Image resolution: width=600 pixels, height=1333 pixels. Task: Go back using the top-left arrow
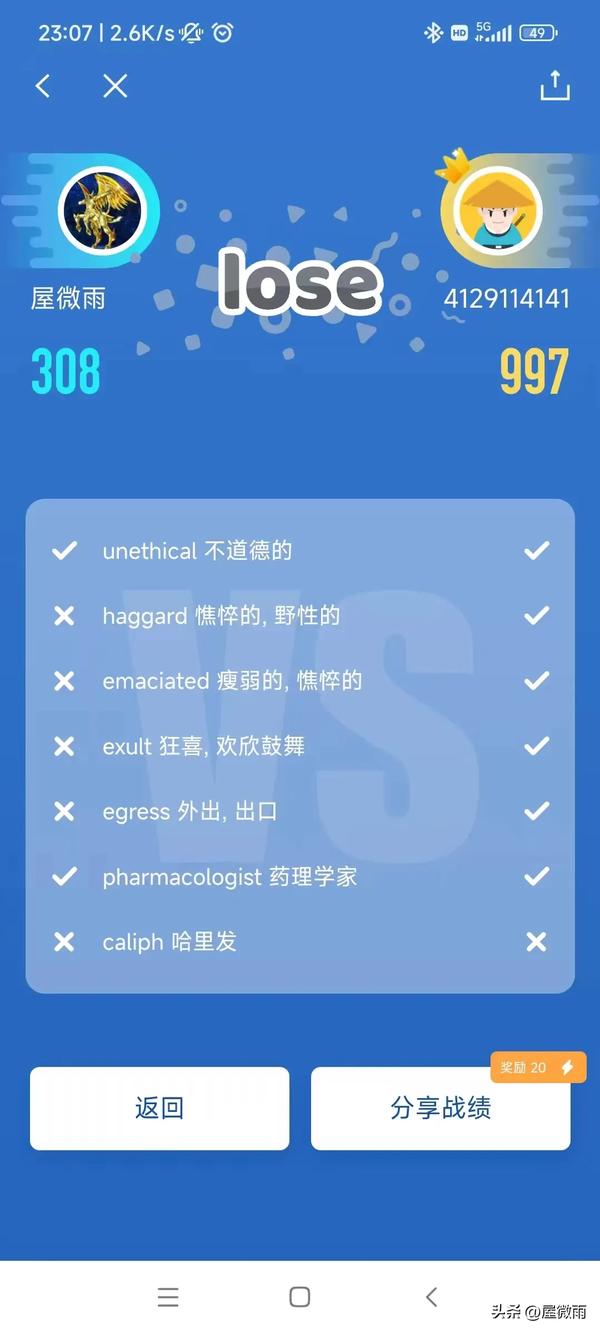(43, 86)
